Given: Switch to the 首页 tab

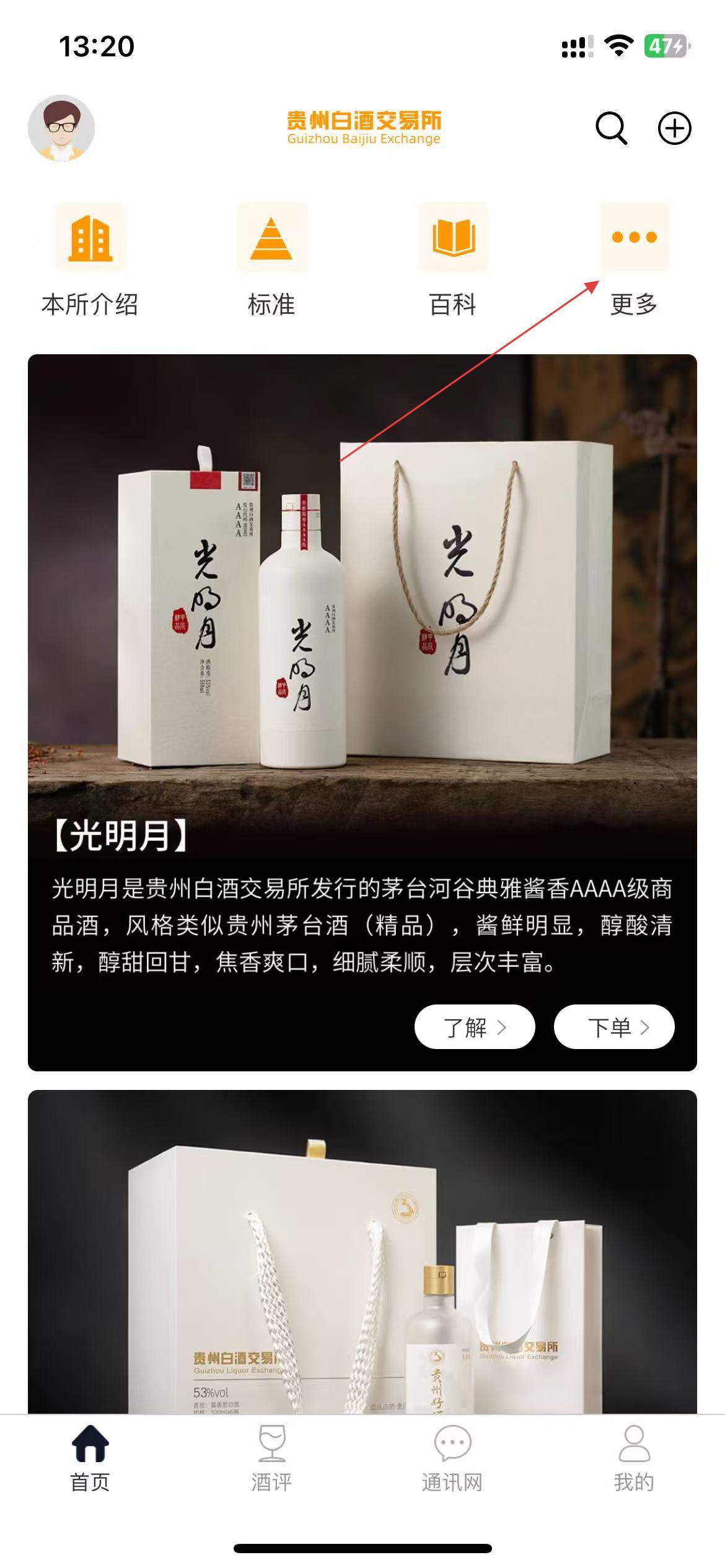Looking at the screenshot, I should (90, 1458).
